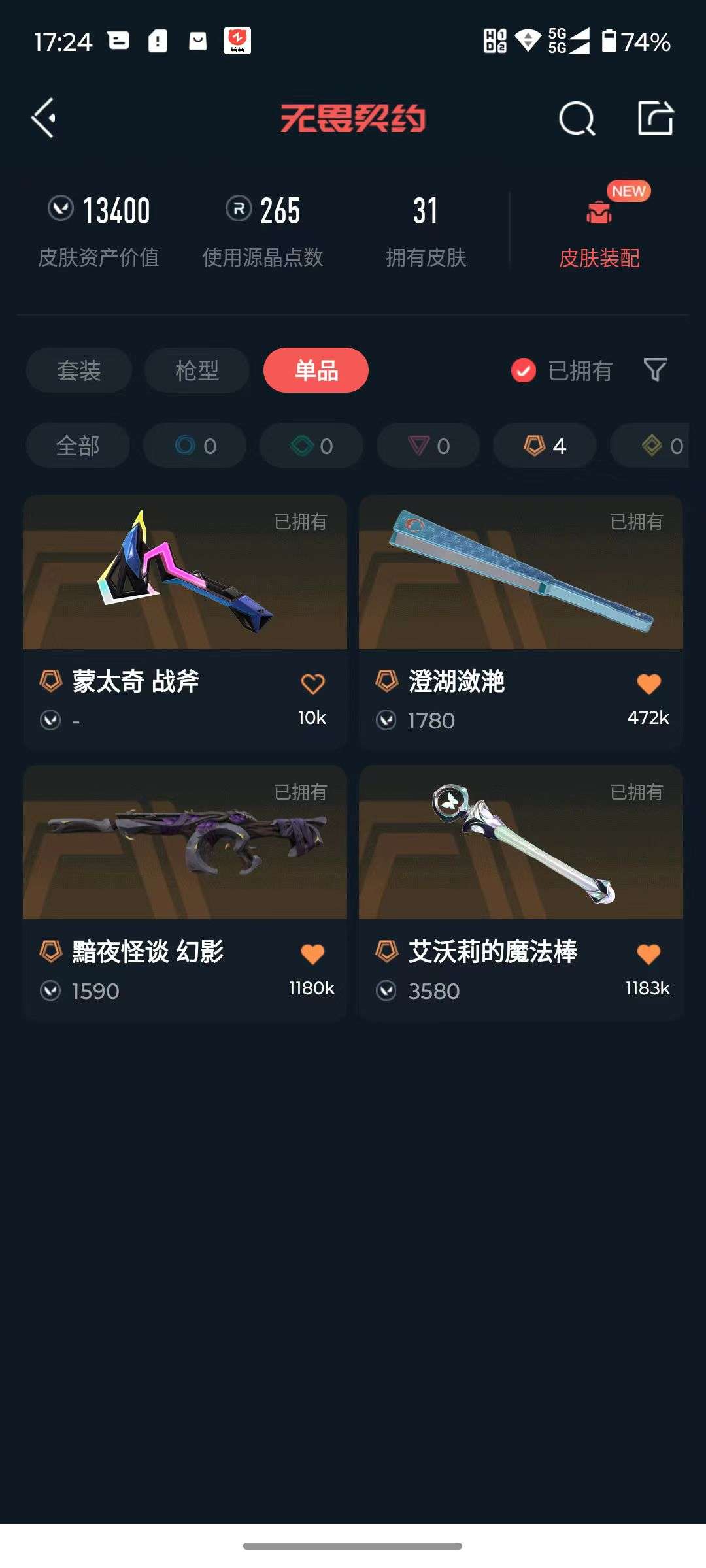Select the gold square rarity filter
This screenshot has height=1568, width=706.
click(x=654, y=446)
